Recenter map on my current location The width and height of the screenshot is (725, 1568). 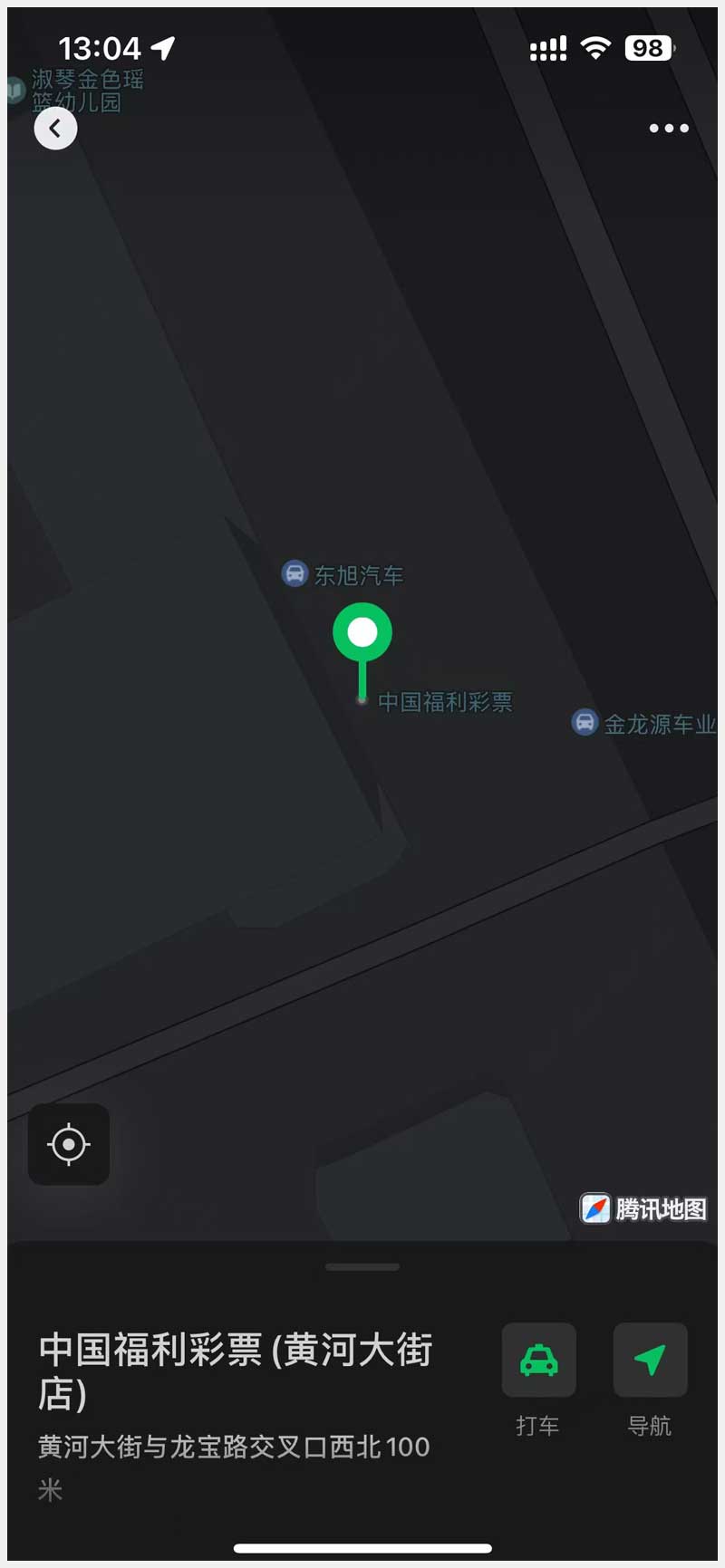69,1144
